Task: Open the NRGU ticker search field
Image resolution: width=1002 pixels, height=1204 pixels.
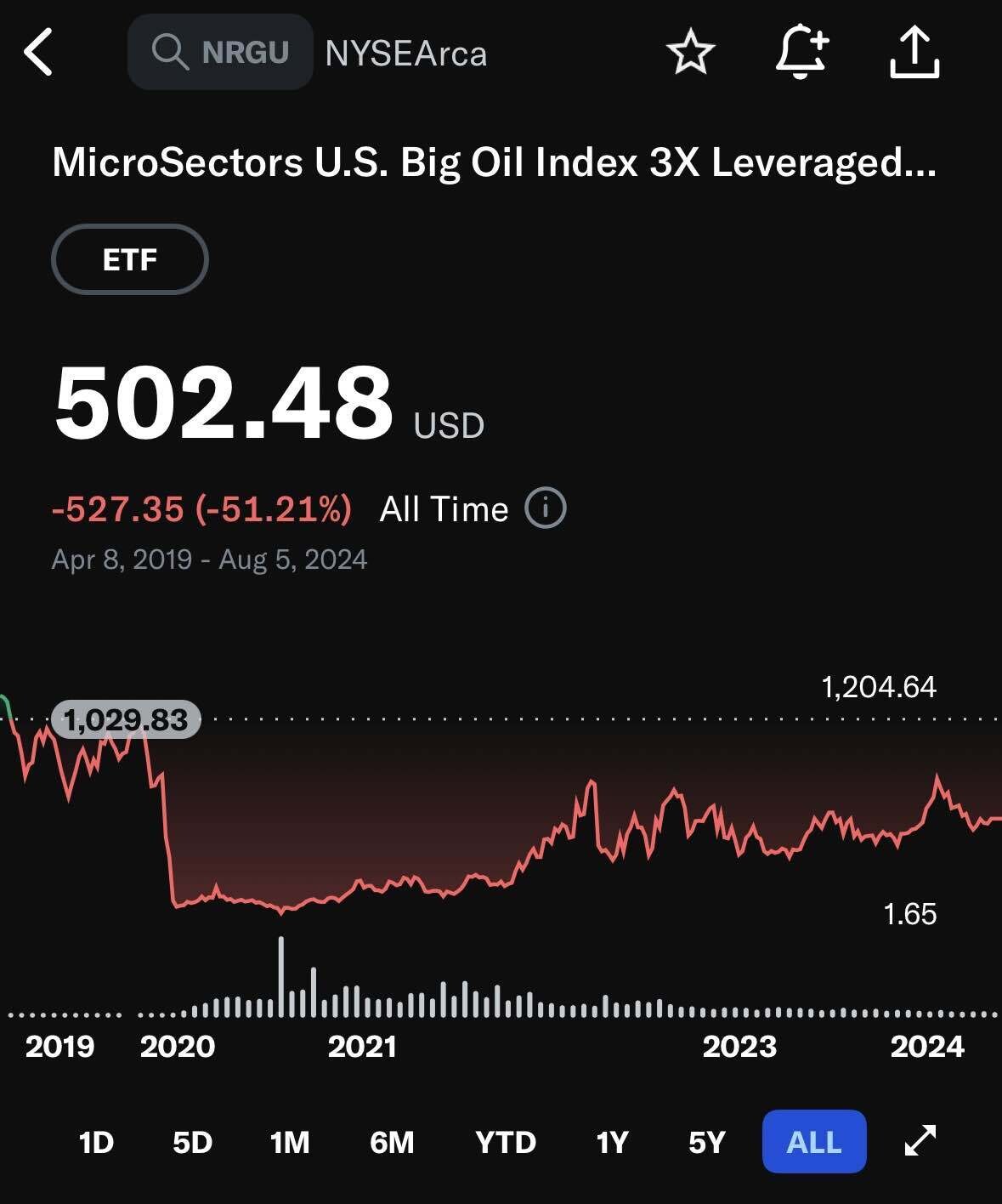Action: click(221, 53)
